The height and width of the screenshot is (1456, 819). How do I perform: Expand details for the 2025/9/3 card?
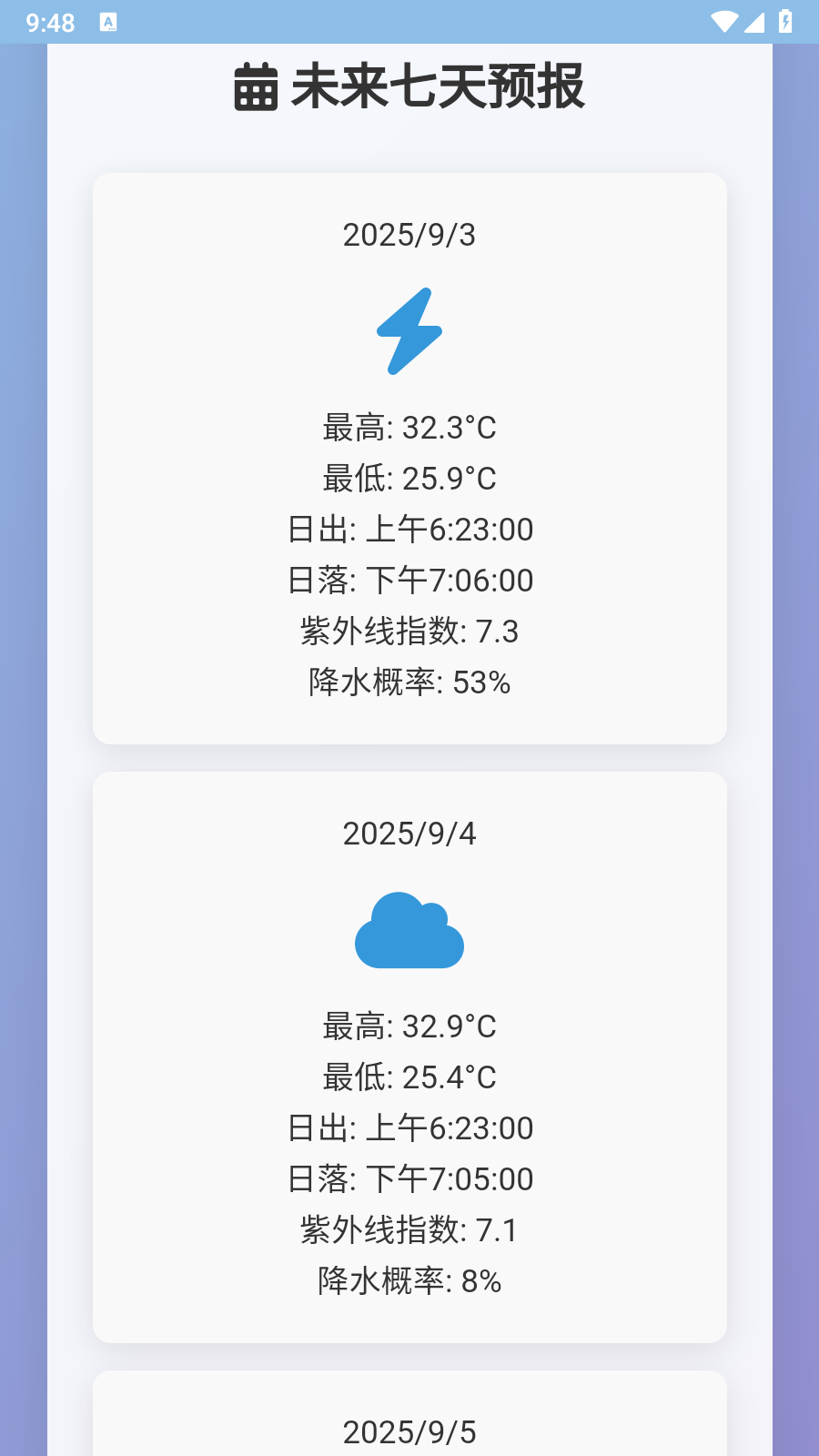(x=409, y=455)
